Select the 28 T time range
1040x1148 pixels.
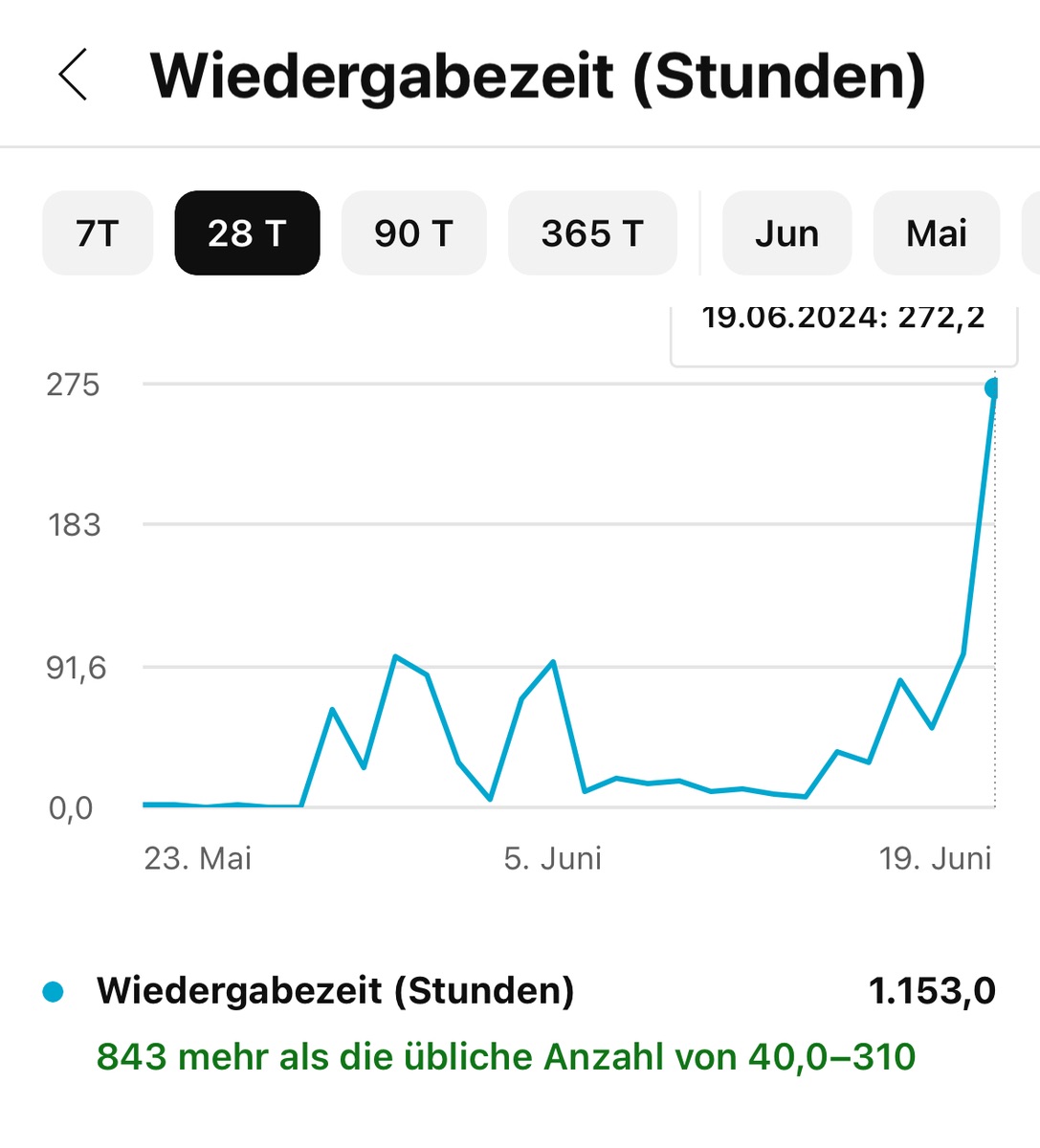coord(247,233)
